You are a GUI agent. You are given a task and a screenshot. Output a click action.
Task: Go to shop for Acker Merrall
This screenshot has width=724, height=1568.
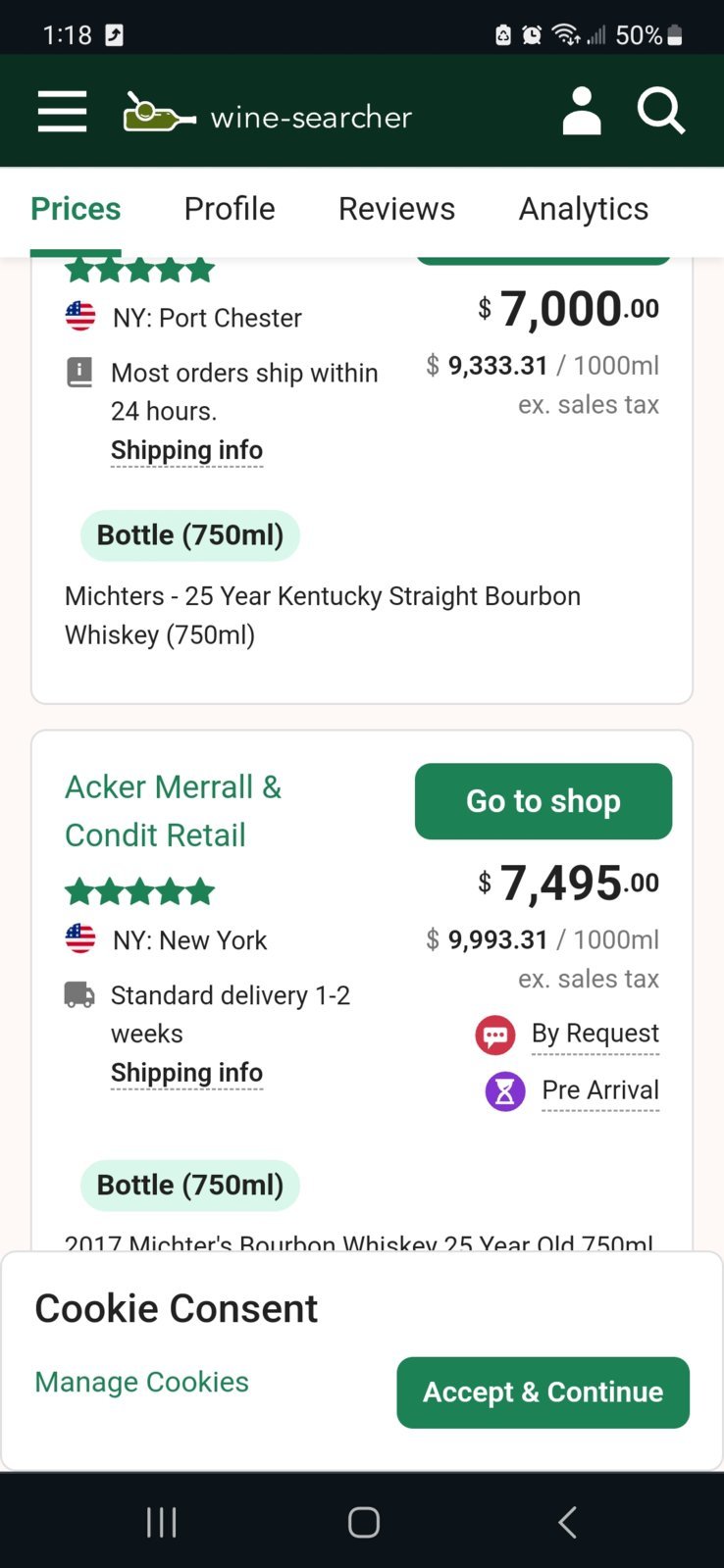pyautogui.click(x=543, y=801)
